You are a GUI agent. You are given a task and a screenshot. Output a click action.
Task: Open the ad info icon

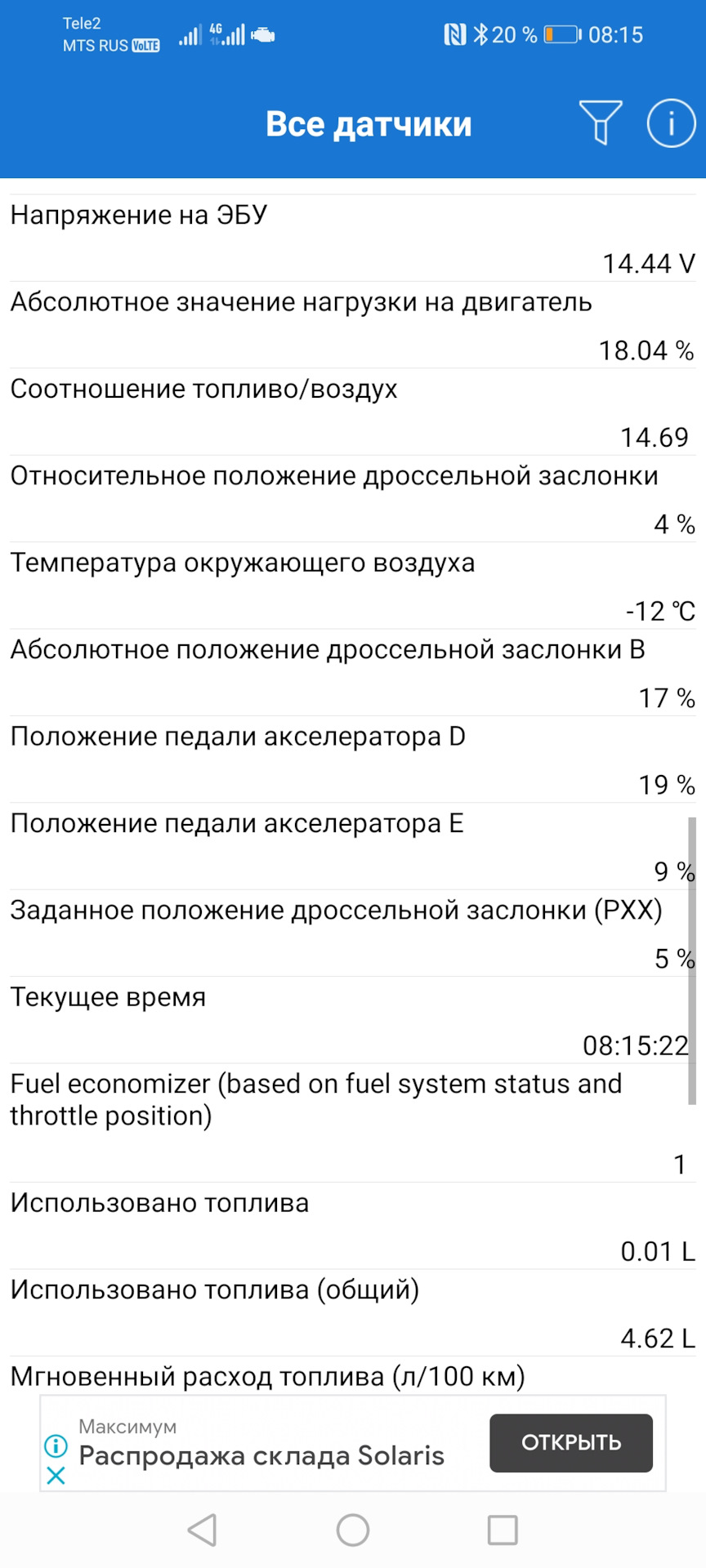[x=56, y=1445]
